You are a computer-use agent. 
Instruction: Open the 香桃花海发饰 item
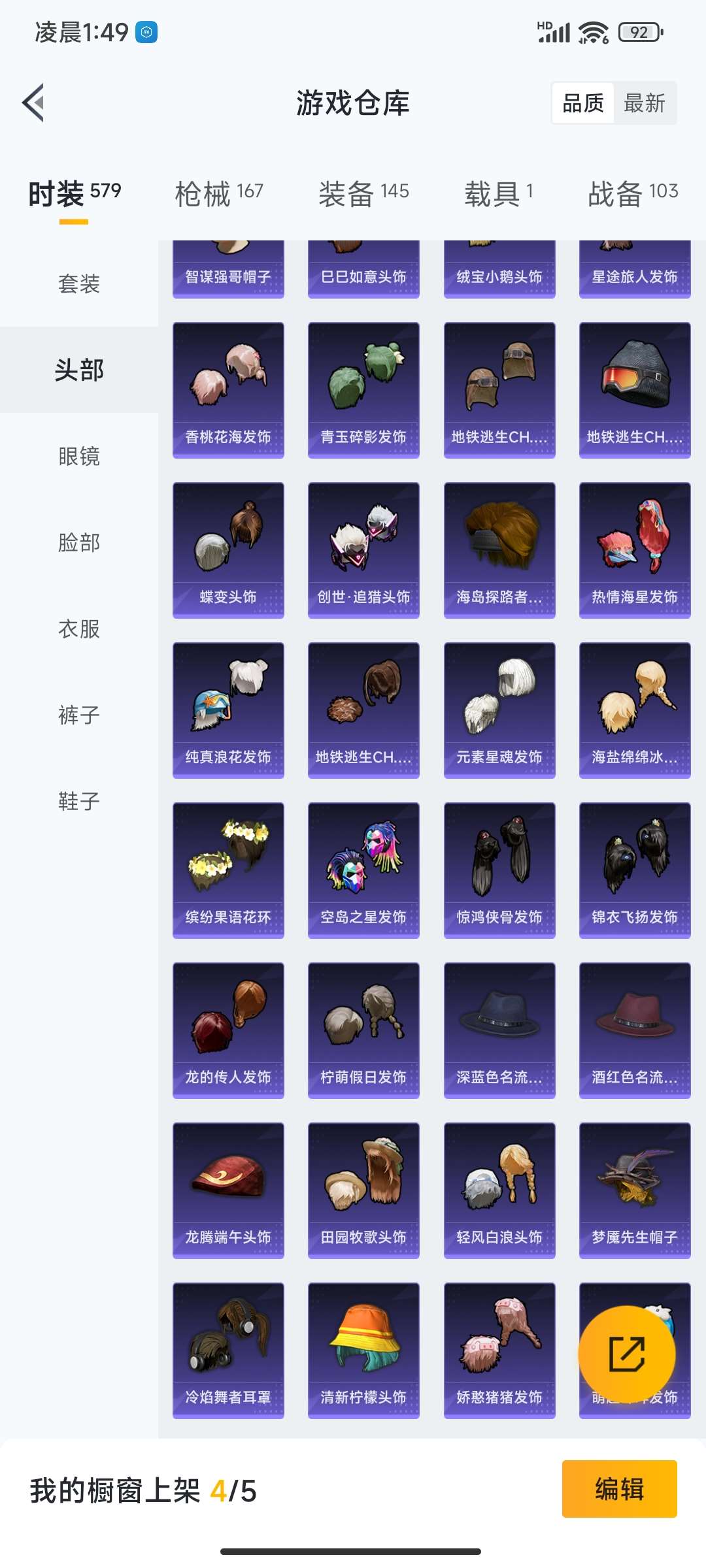click(x=228, y=390)
